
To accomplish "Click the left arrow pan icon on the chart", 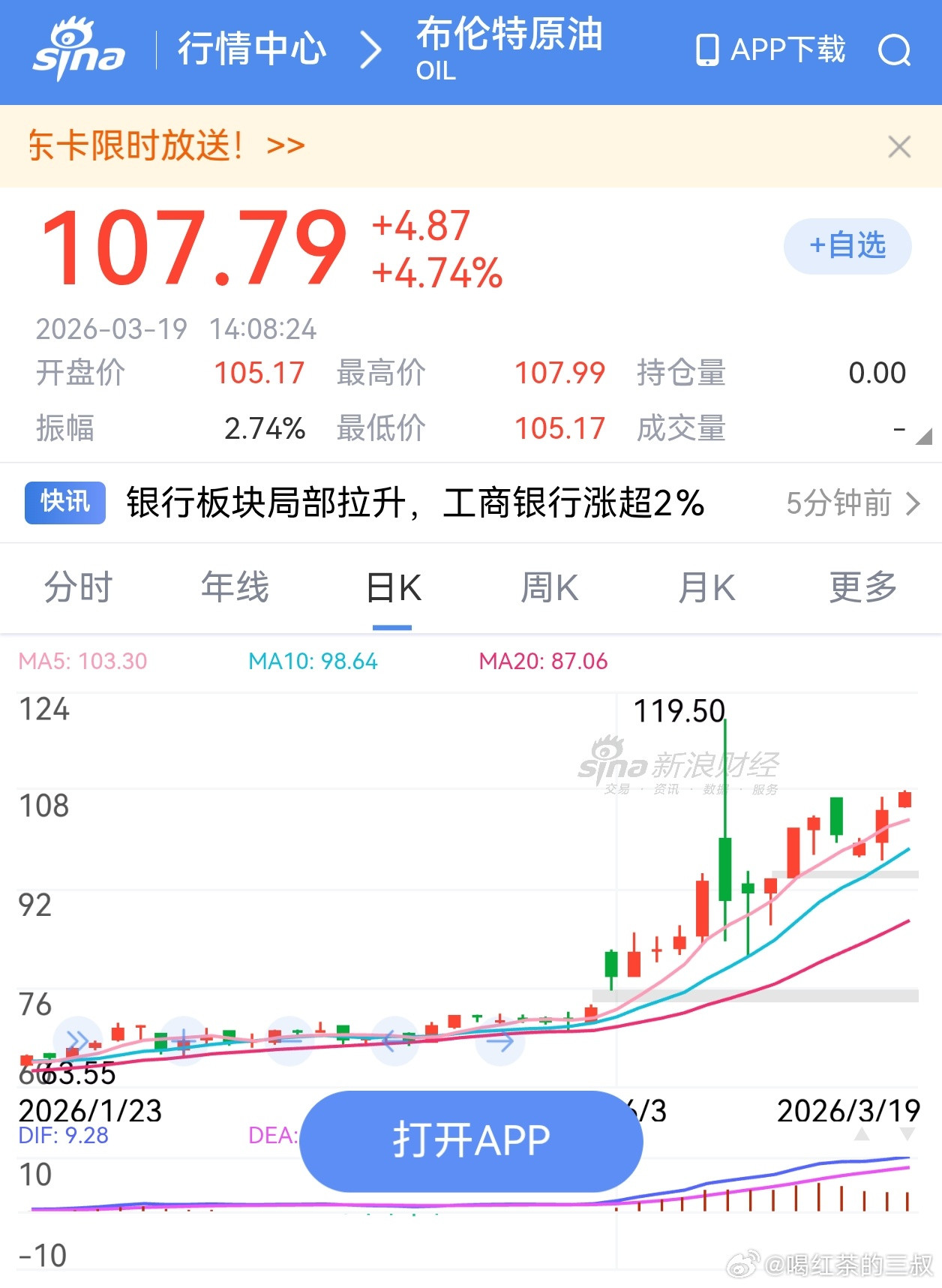I will [391, 1041].
